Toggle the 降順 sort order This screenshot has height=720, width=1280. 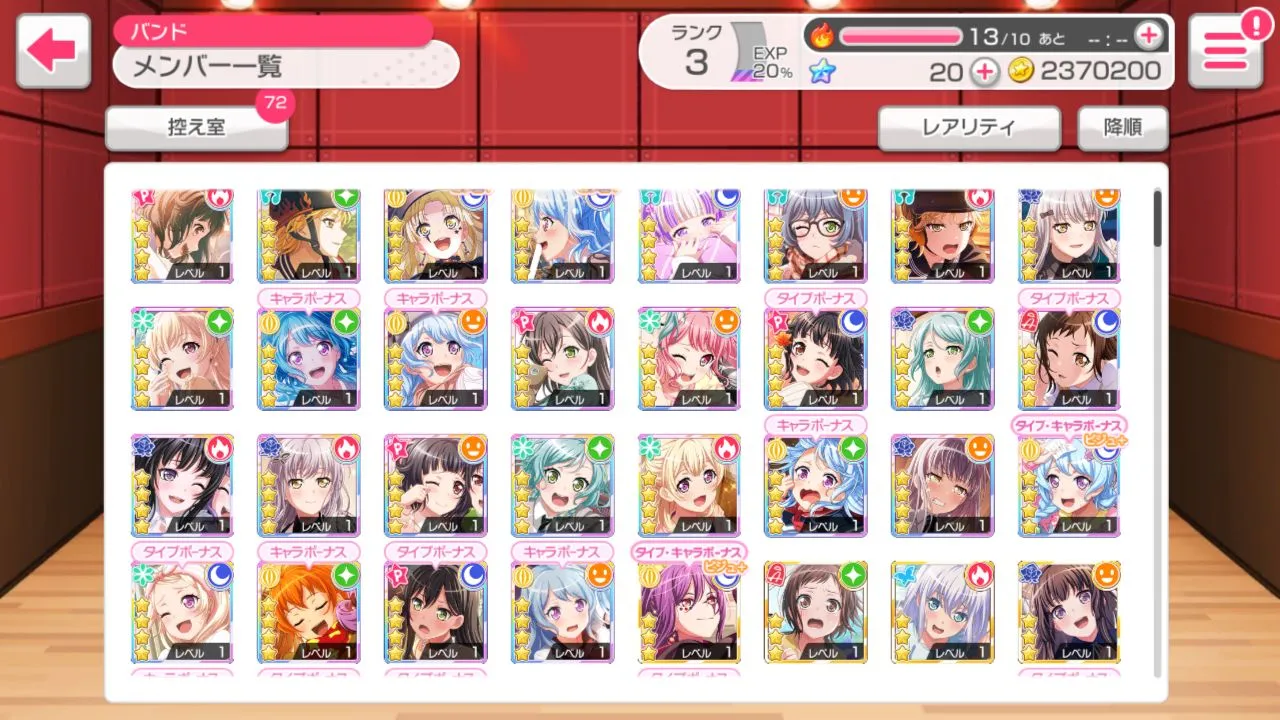click(x=1122, y=128)
